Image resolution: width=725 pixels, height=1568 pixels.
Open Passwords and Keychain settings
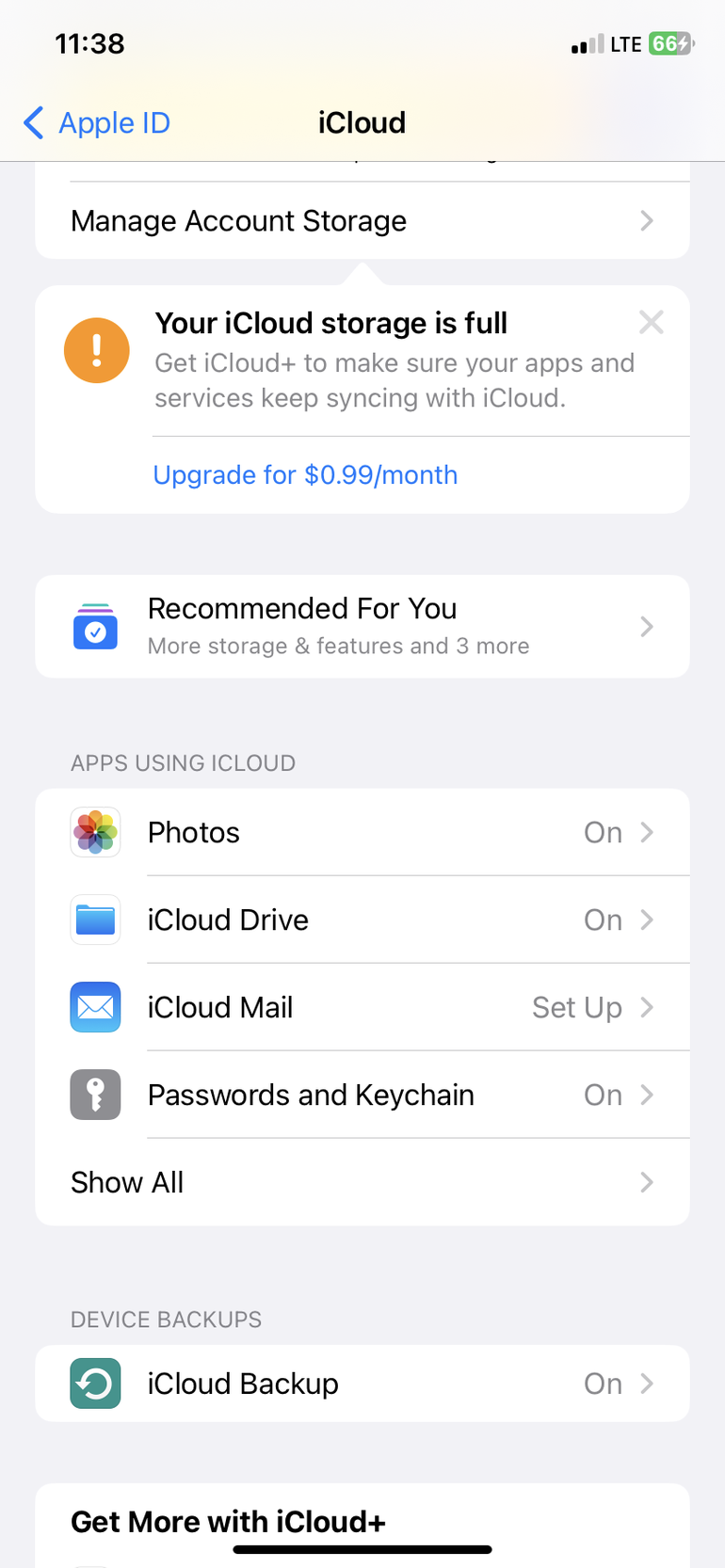click(362, 1095)
